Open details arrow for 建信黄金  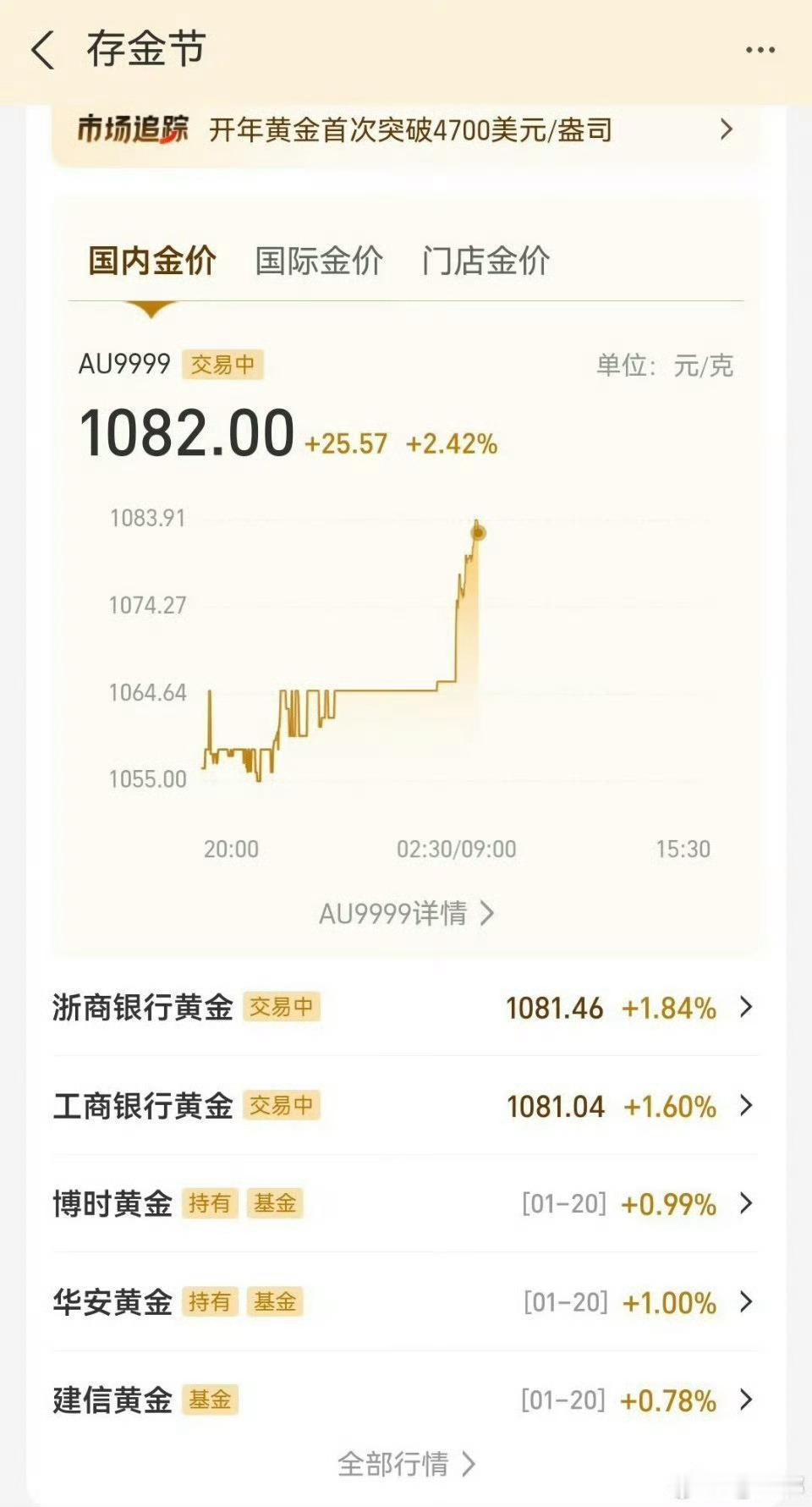(745, 1401)
